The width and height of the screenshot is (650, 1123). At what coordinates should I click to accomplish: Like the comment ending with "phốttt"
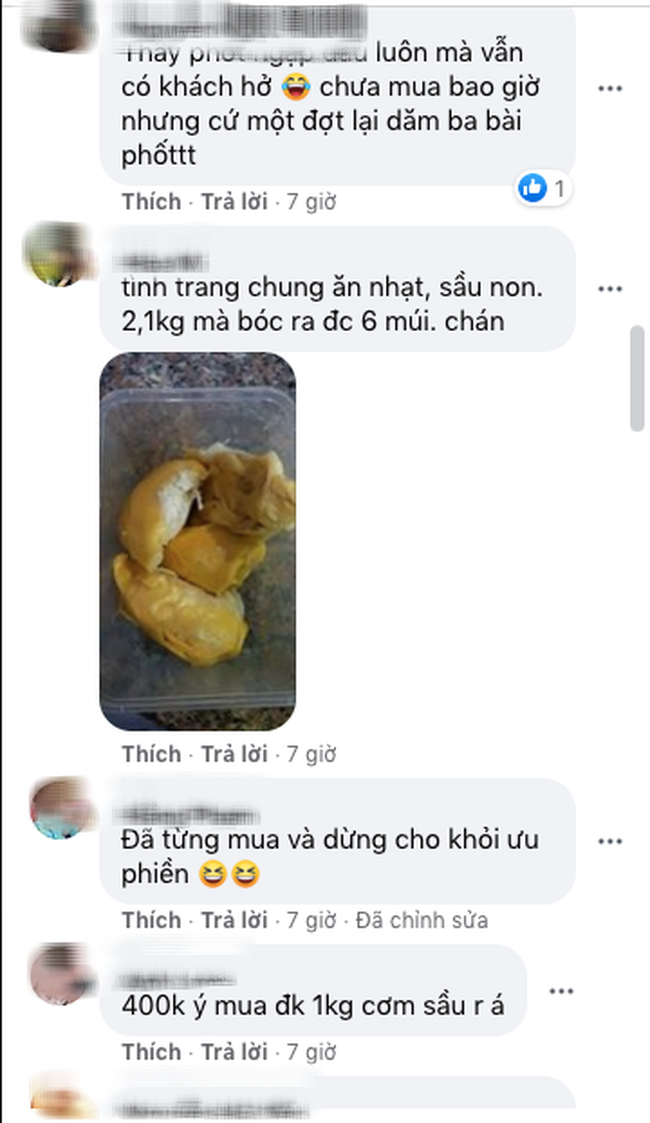click(x=151, y=202)
